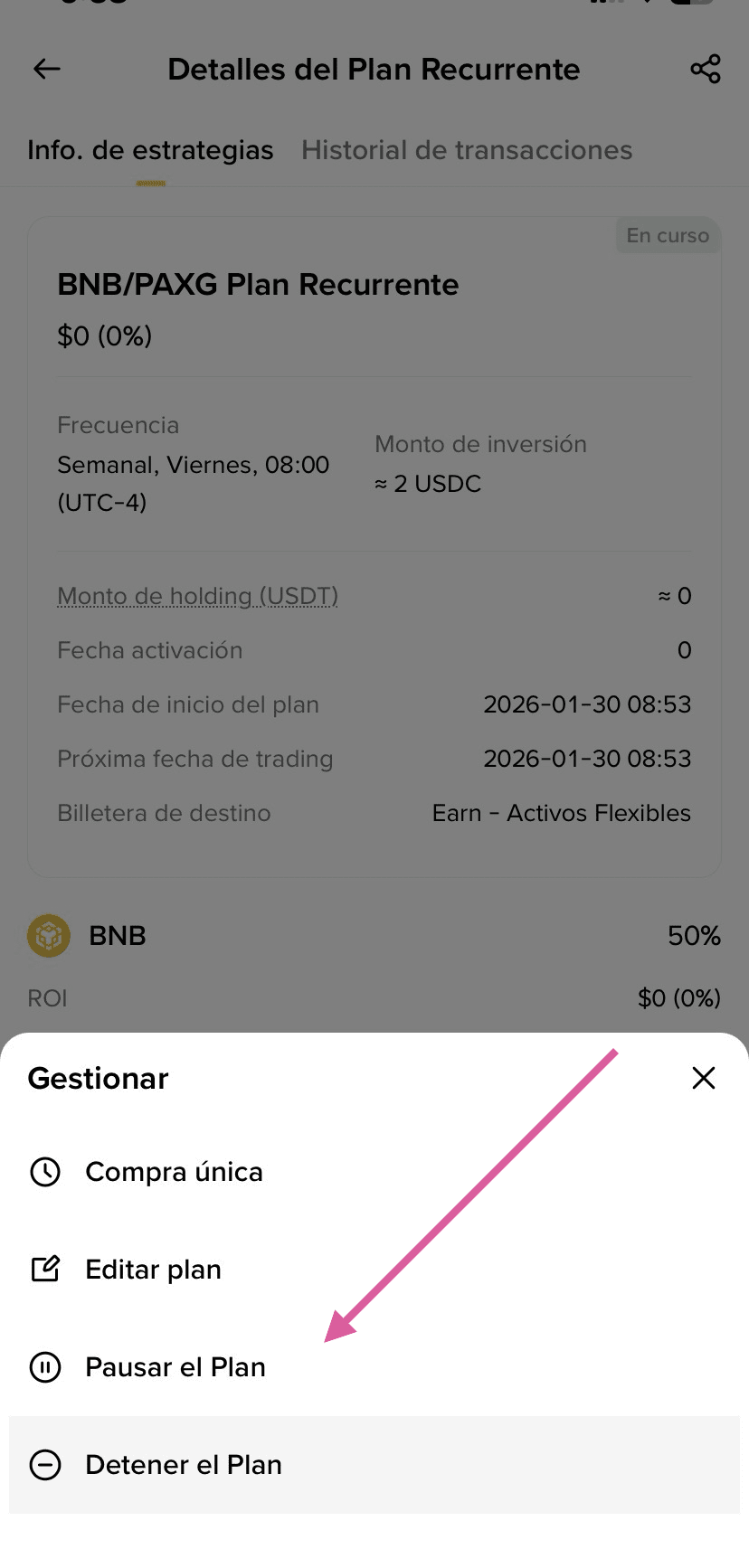
Task: Share the recurring plan details
Action: (x=705, y=69)
